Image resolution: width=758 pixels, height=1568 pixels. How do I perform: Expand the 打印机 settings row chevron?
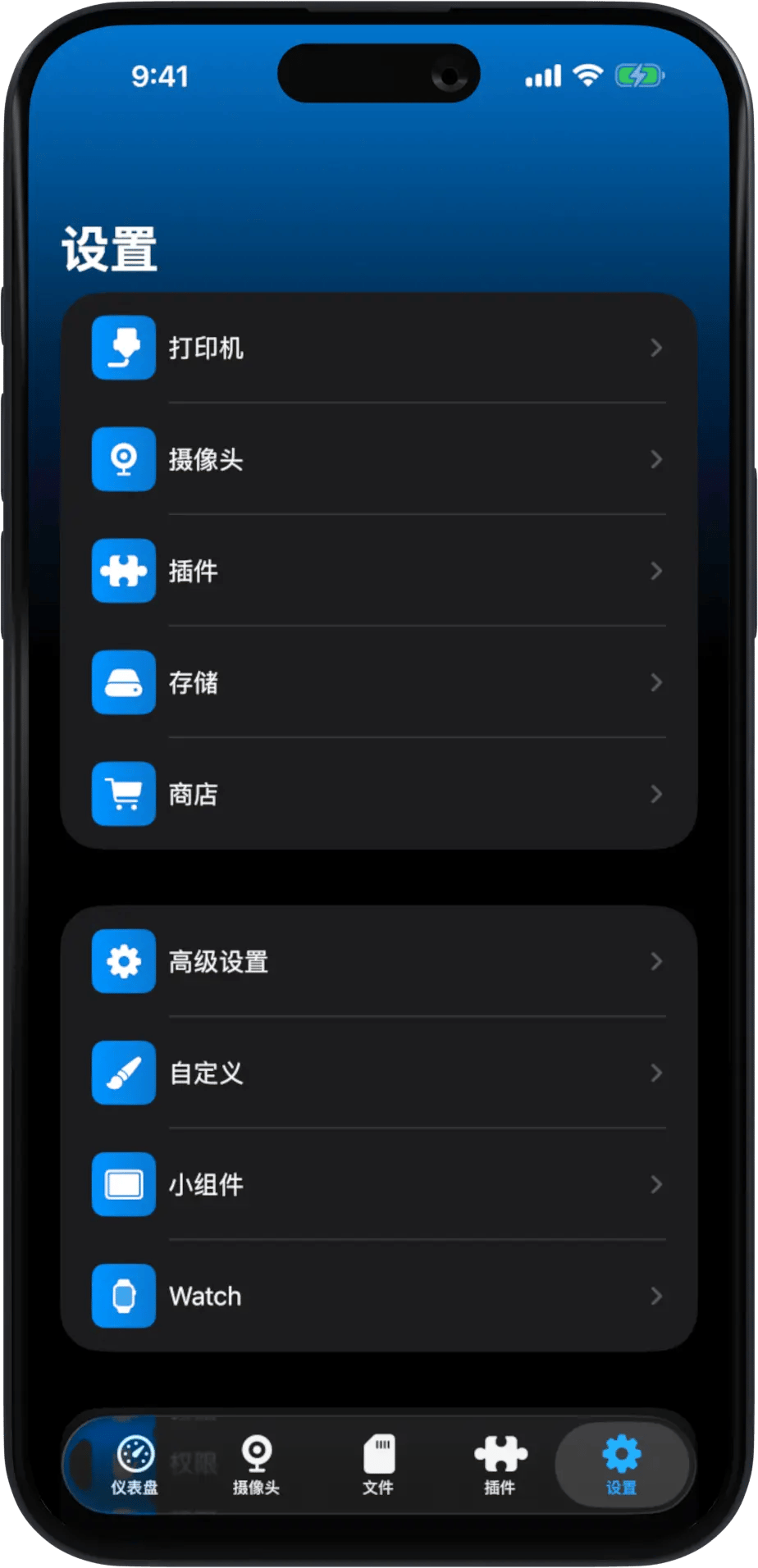click(x=656, y=348)
